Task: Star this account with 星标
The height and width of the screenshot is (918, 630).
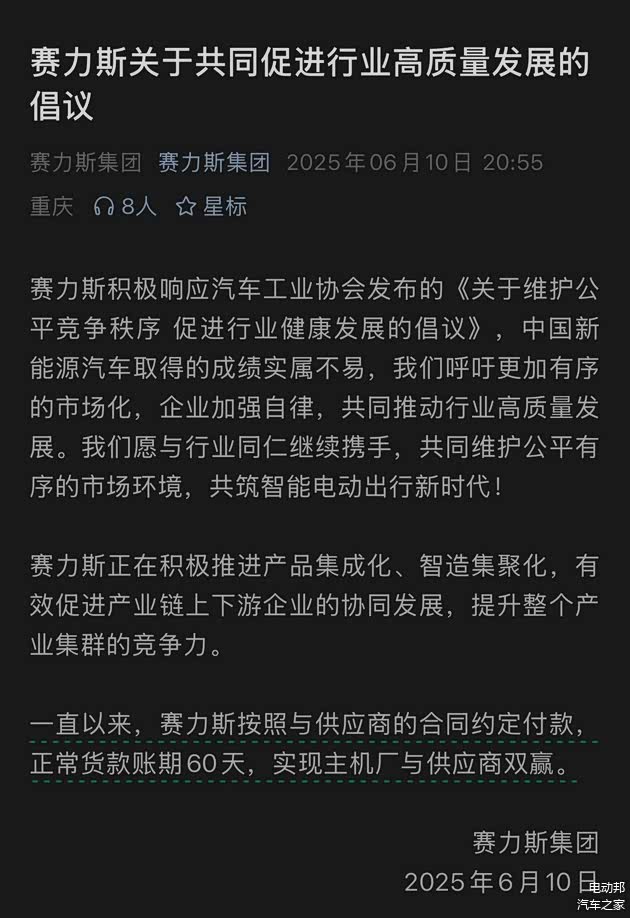Action: 211,207
